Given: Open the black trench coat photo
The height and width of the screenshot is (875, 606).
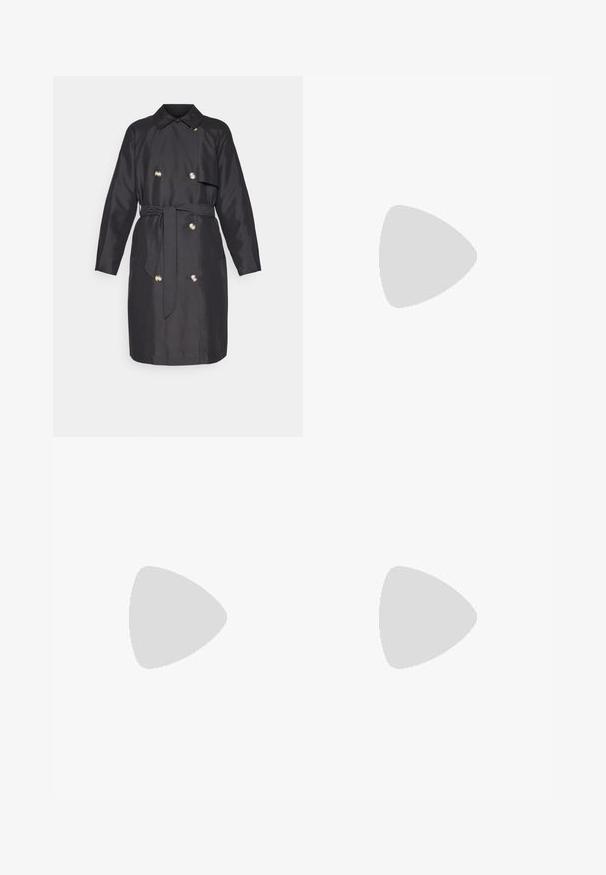Looking at the screenshot, I should pos(178,256).
